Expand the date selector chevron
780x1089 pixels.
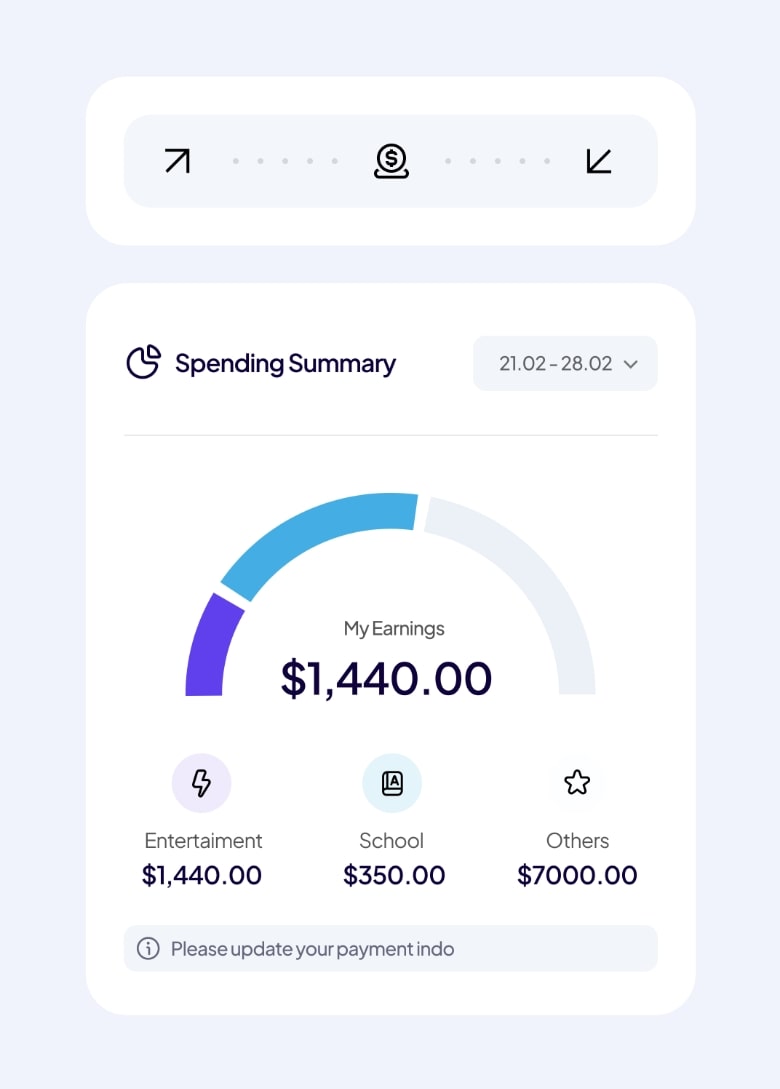(x=631, y=364)
